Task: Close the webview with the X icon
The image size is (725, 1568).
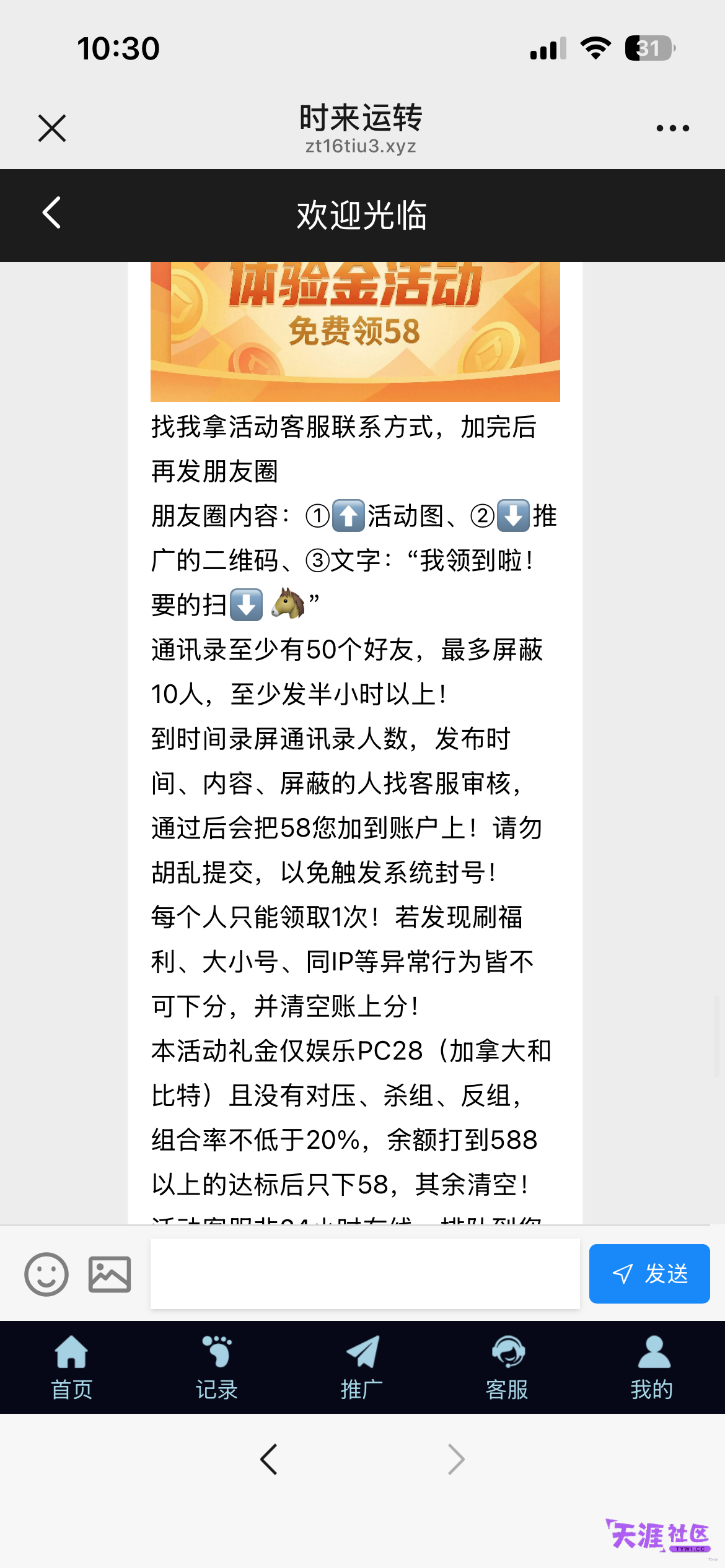Action: click(x=52, y=128)
